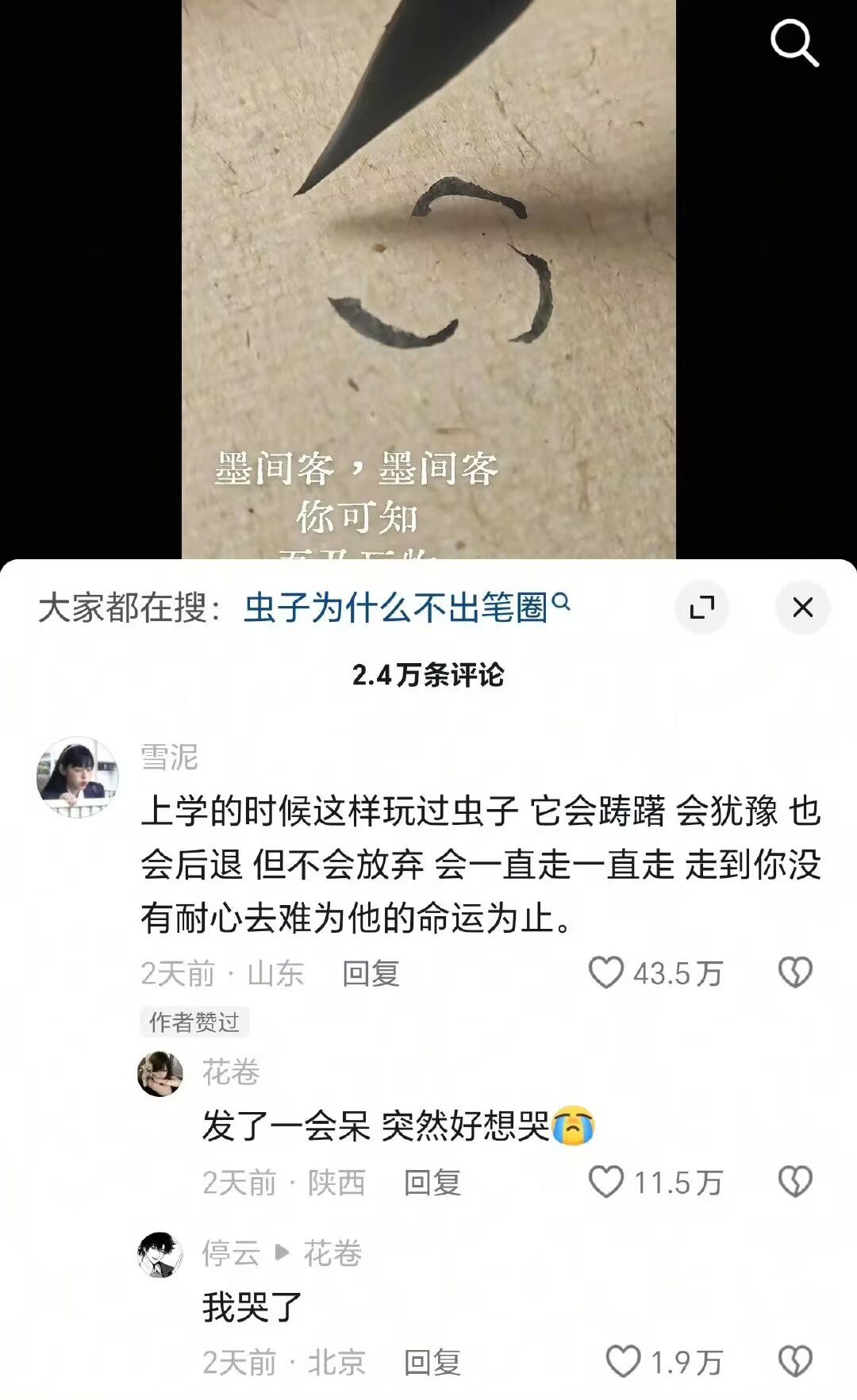Reply to 雪泥's comment

pos(371,973)
